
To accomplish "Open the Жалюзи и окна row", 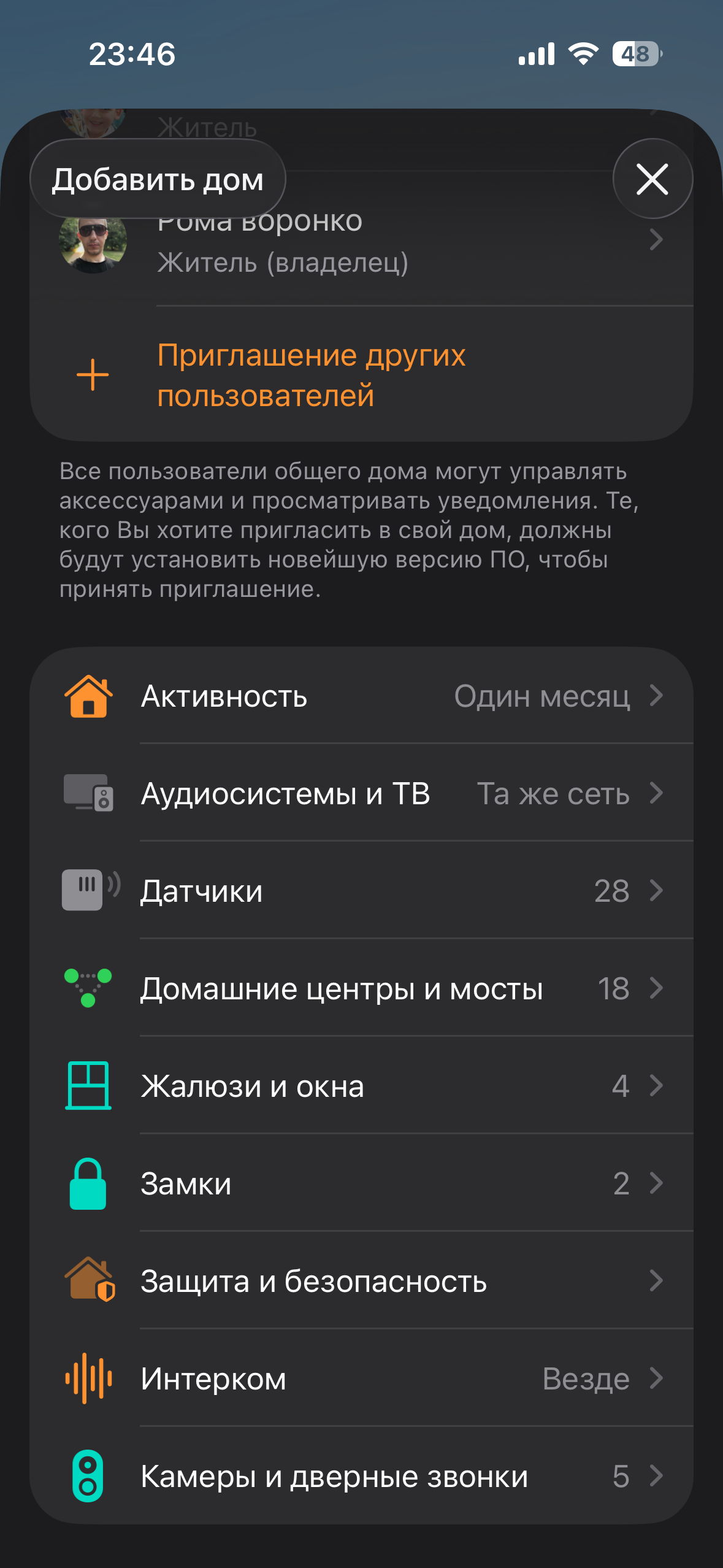I will pos(362,1086).
